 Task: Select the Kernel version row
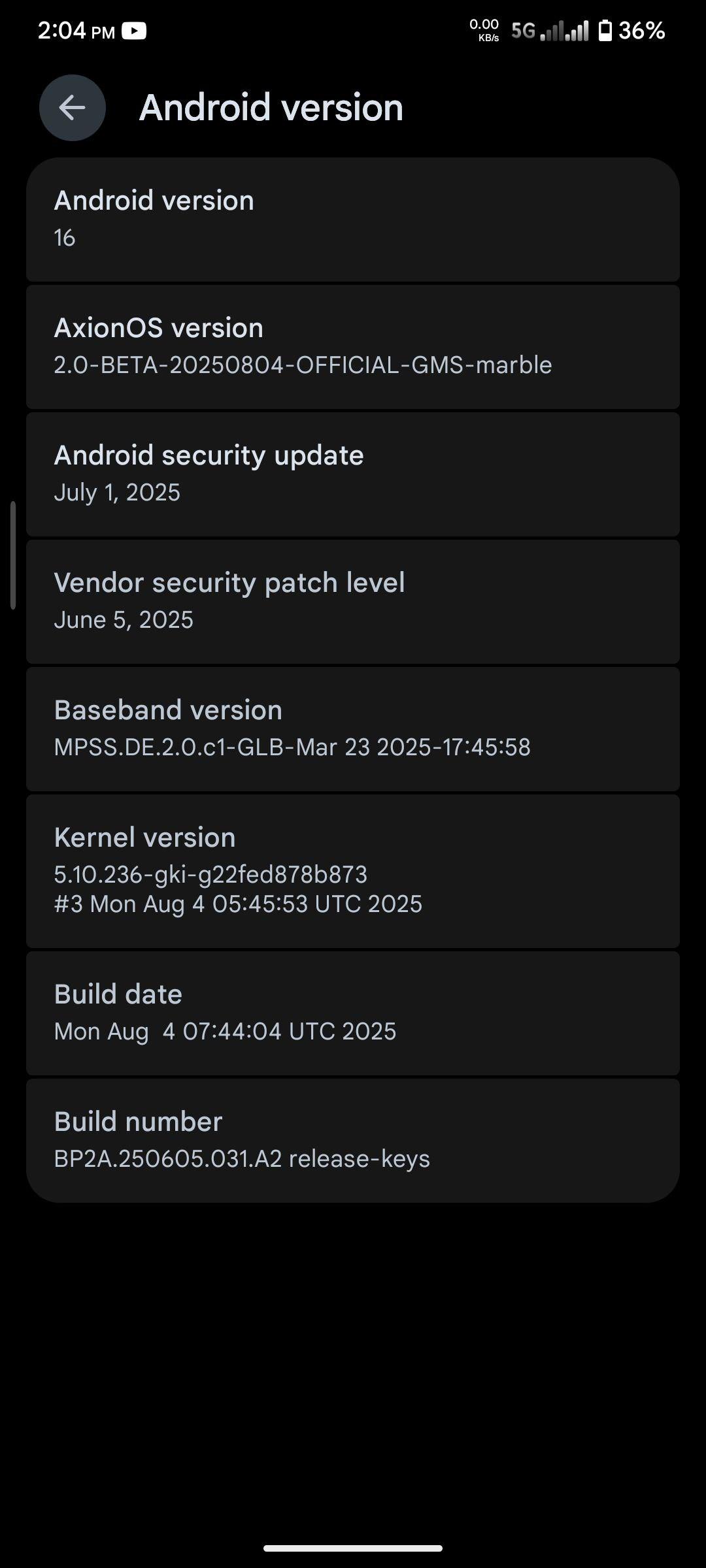(353, 871)
